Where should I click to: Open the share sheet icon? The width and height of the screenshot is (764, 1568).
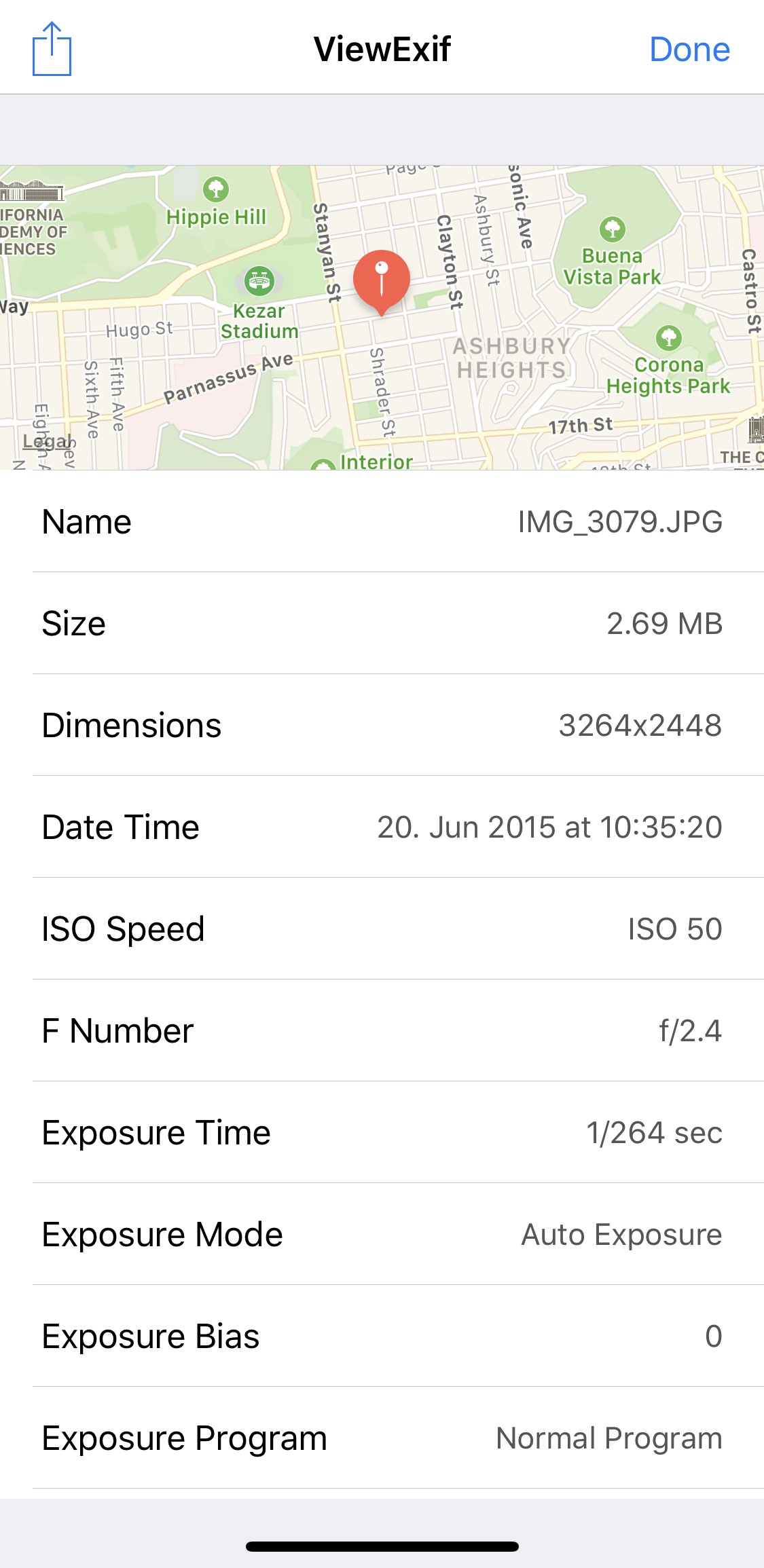[x=52, y=49]
